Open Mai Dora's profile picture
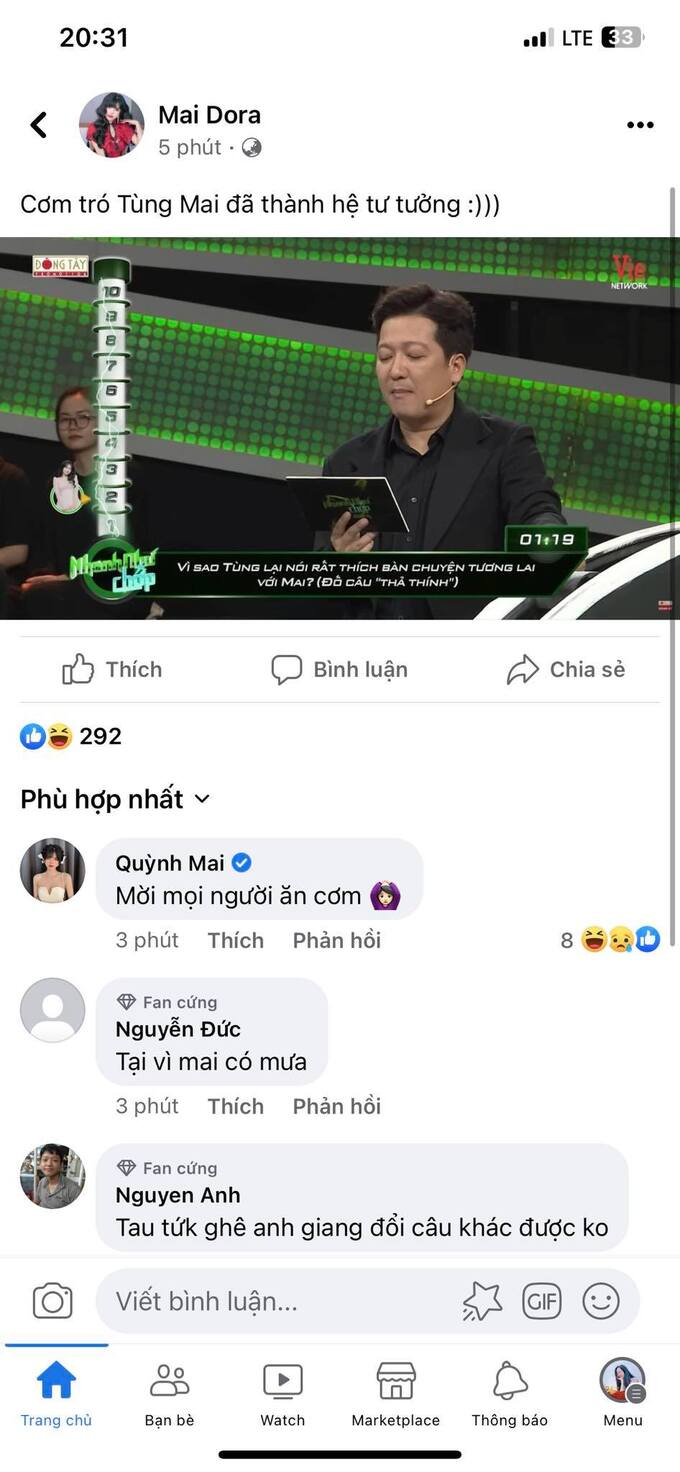Screen dimensions: 680x1472 pyautogui.click(x=111, y=125)
